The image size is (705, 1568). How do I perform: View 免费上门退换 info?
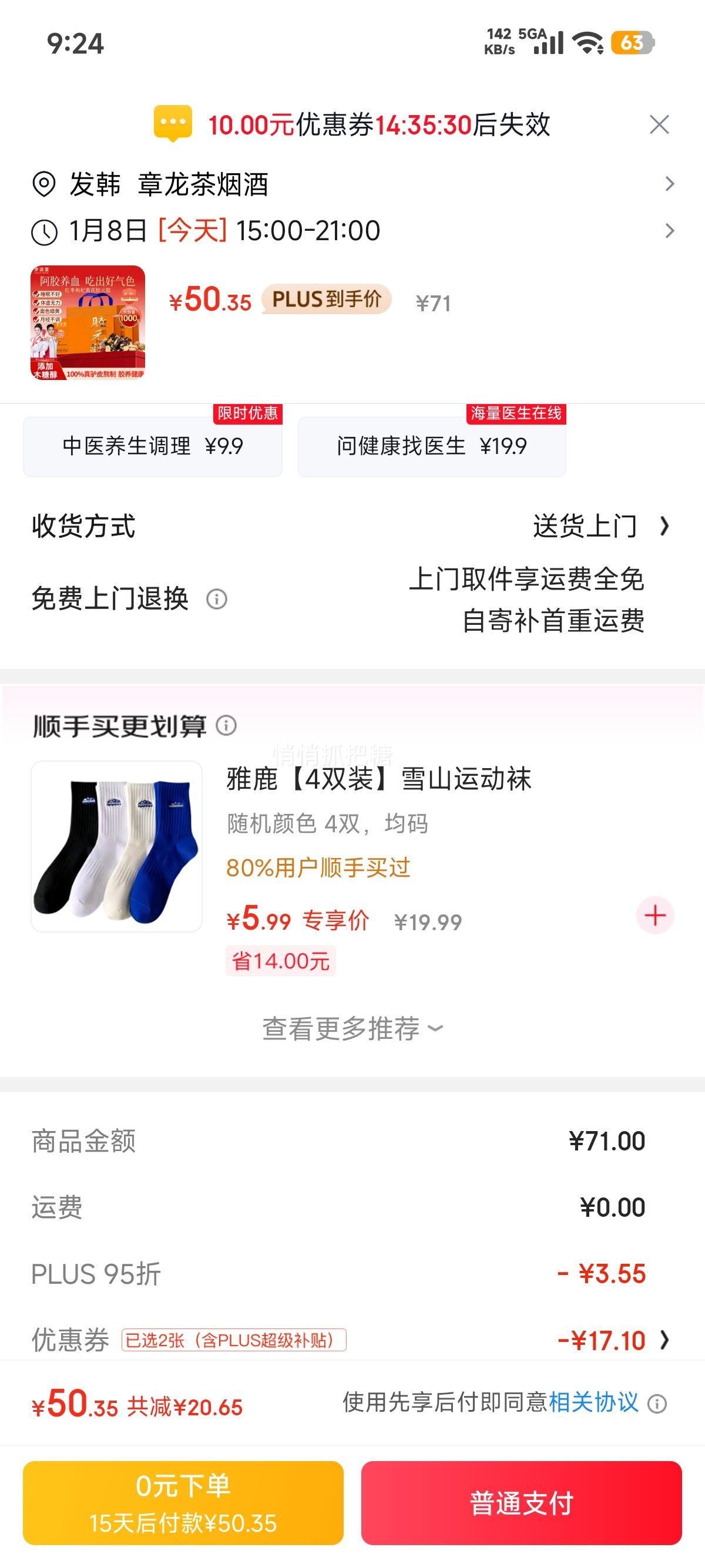pyautogui.click(x=217, y=600)
